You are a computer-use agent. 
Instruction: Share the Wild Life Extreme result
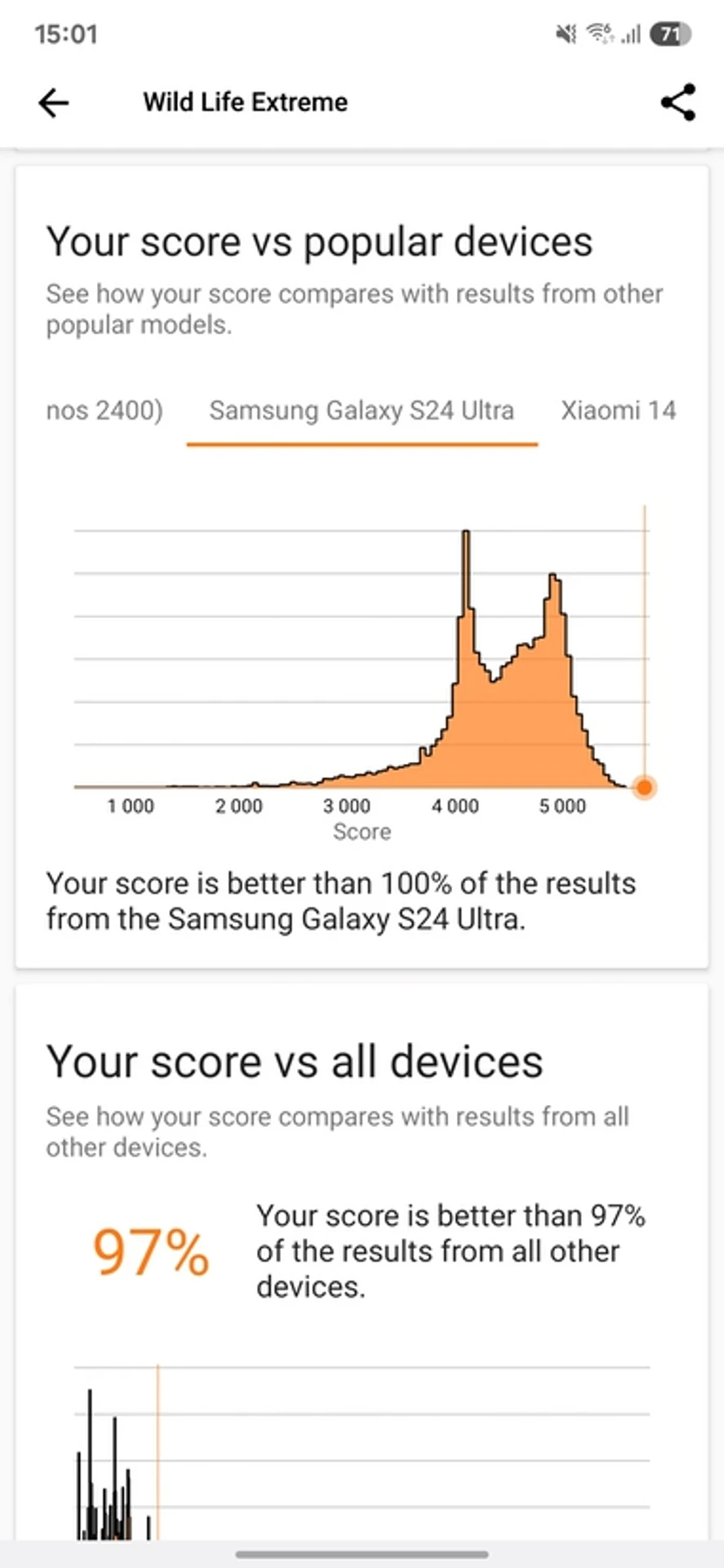(677, 103)
